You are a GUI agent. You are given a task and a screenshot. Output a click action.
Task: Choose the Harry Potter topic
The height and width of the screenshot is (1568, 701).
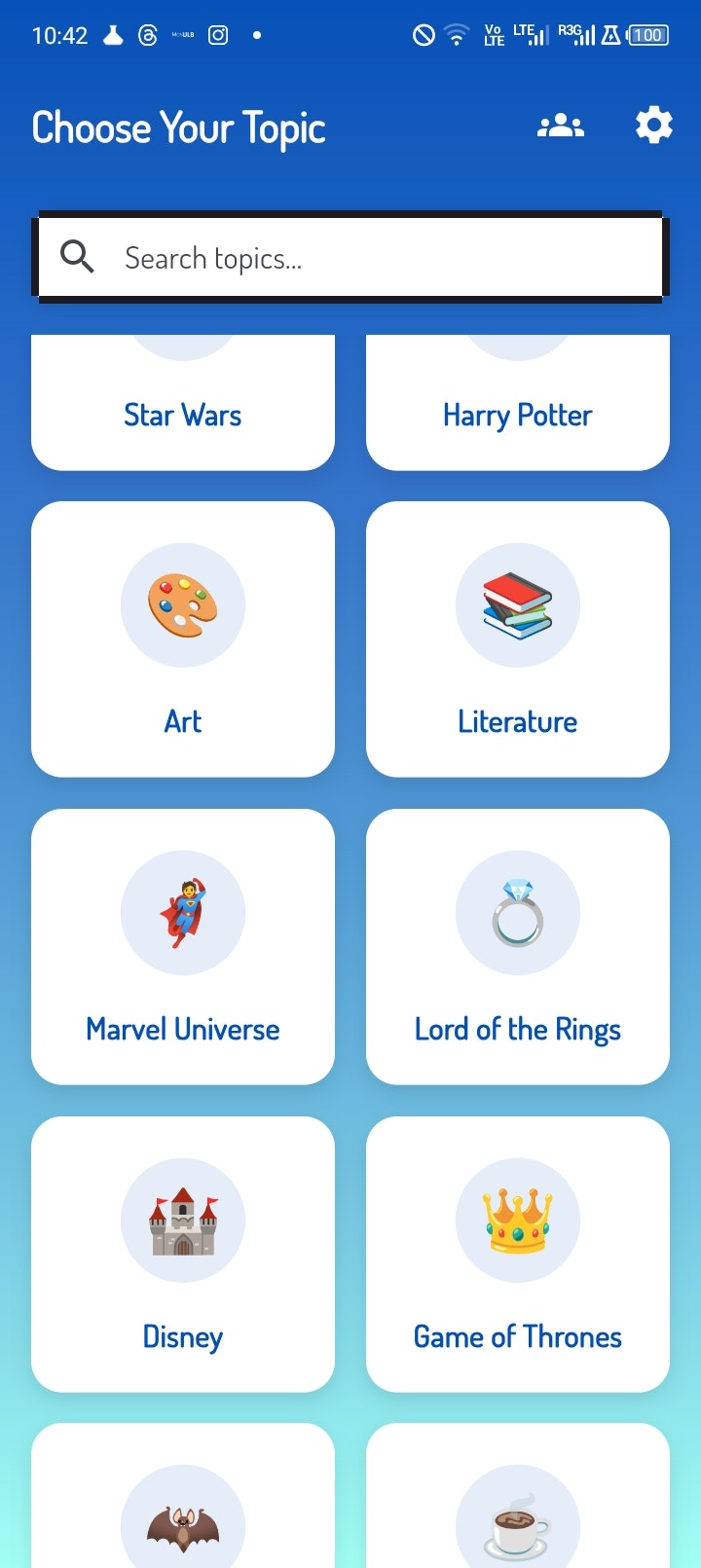[518, 405]
